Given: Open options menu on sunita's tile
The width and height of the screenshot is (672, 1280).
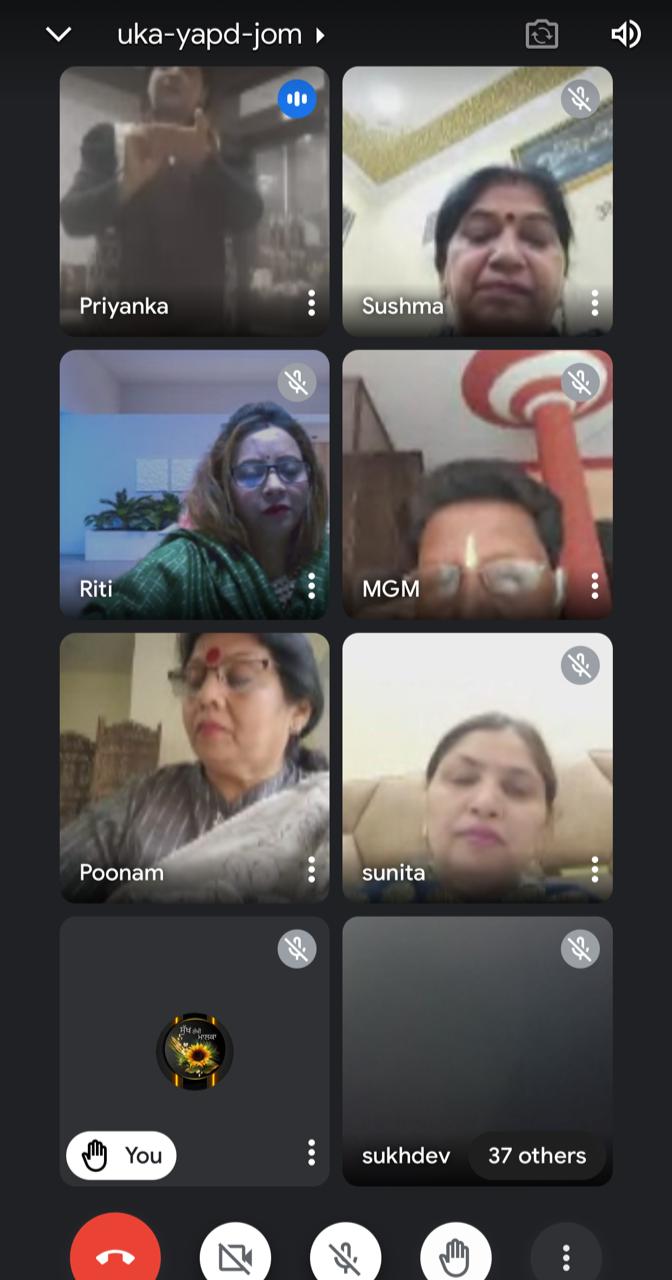Looking at the screenshot, I should coord(594,870).
